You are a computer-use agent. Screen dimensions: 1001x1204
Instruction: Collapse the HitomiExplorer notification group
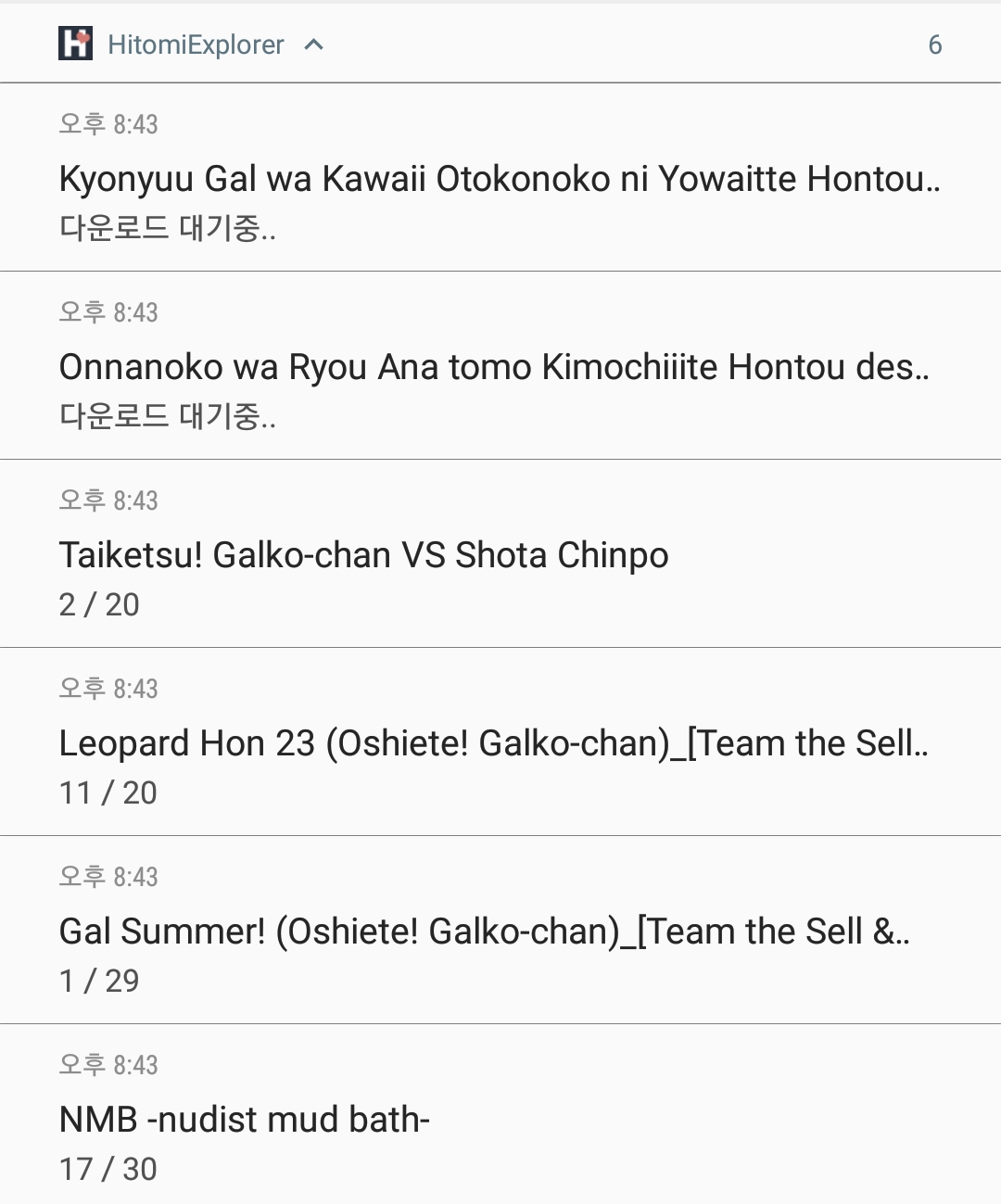coord(314,44)
